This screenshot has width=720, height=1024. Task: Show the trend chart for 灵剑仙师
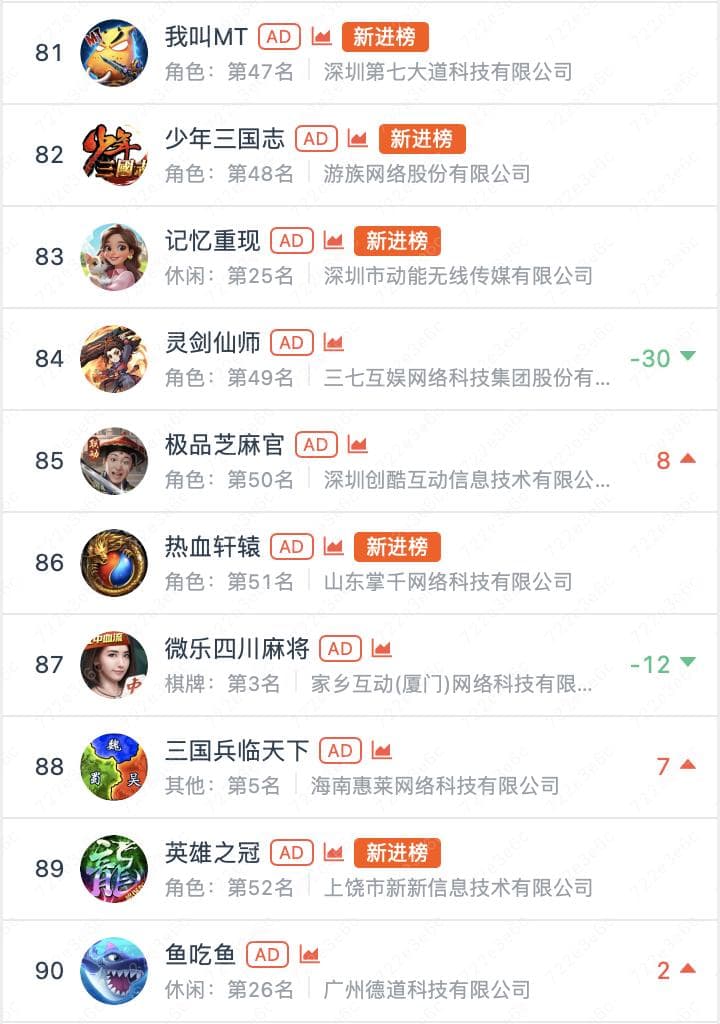tap(334, 343)
